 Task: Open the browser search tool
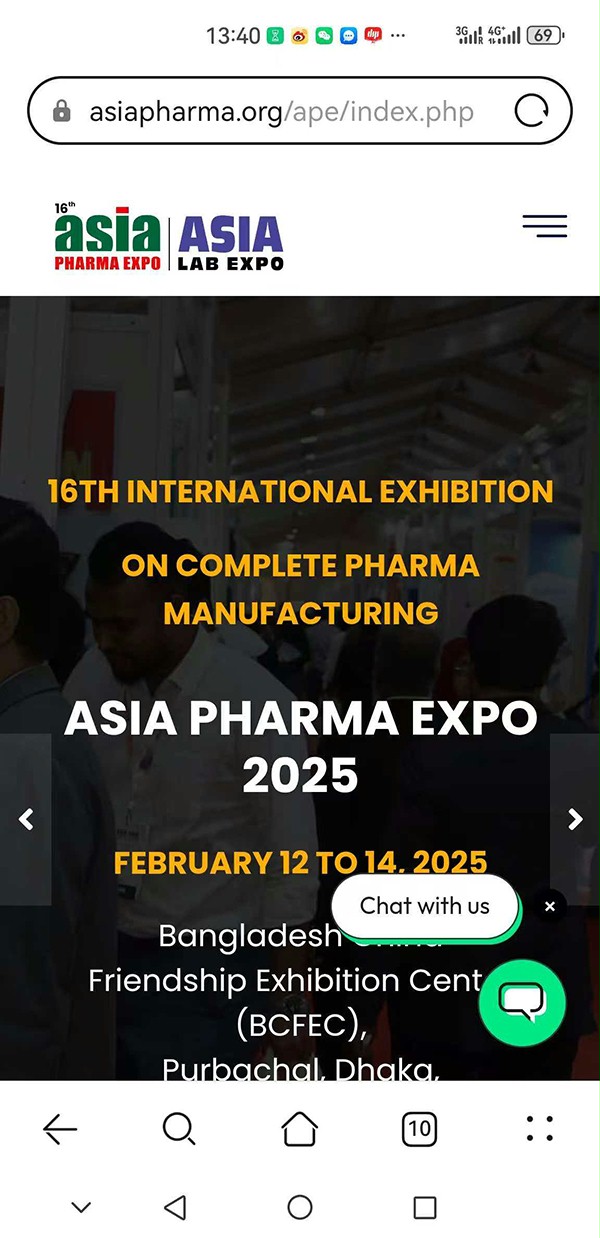[179, 1129]
